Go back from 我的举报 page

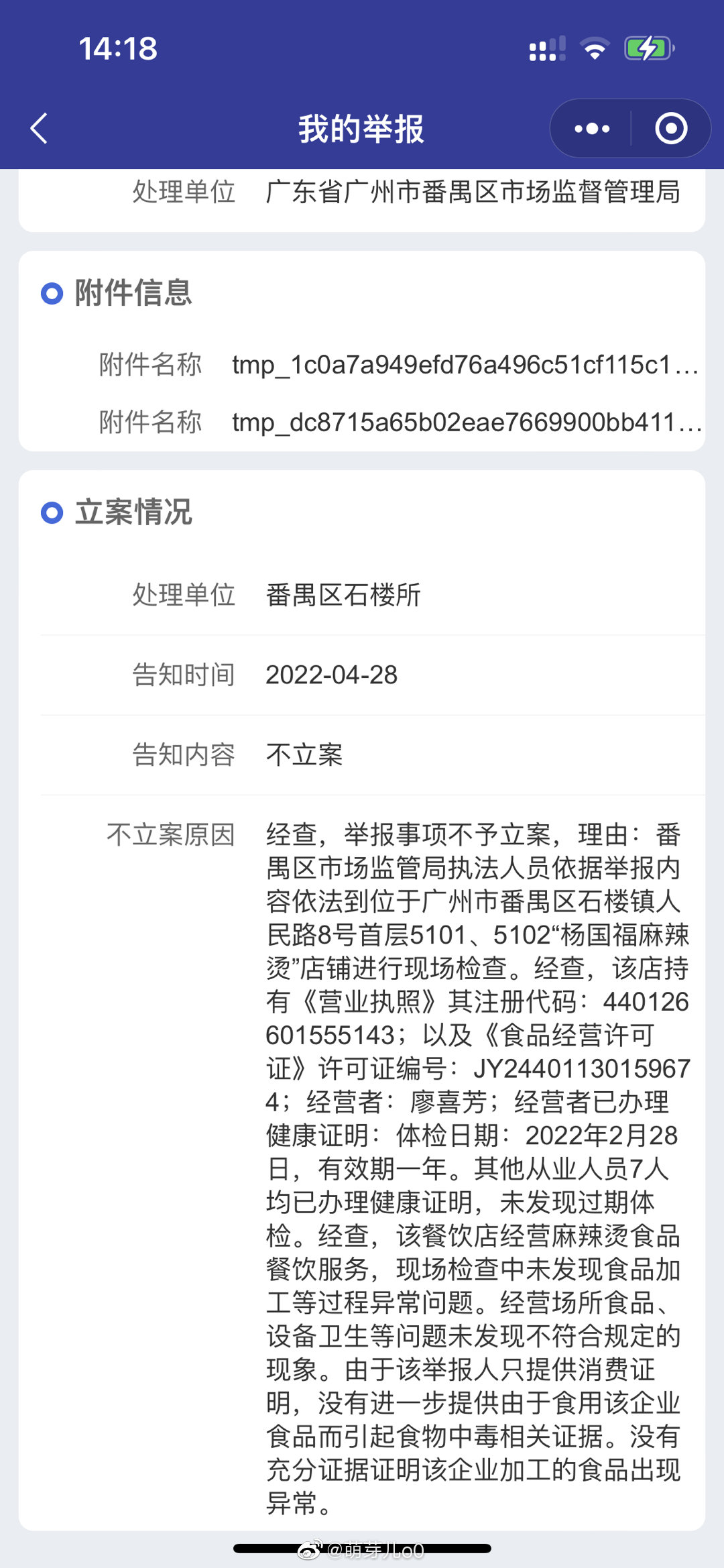tap(40, 128)
